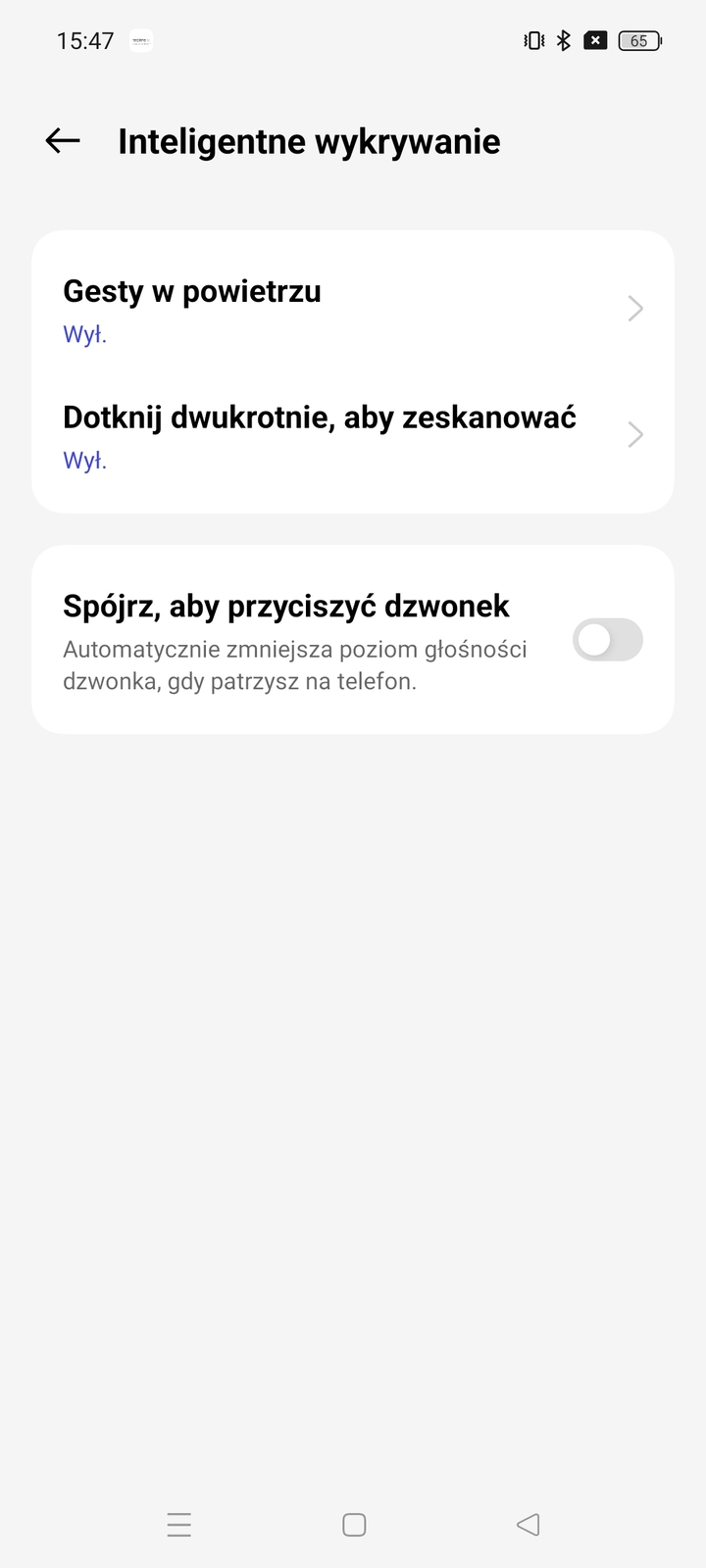Open recent apps from navigation bar
The width and height of the screenshot is (706, 1568).
click(178, 1524)
